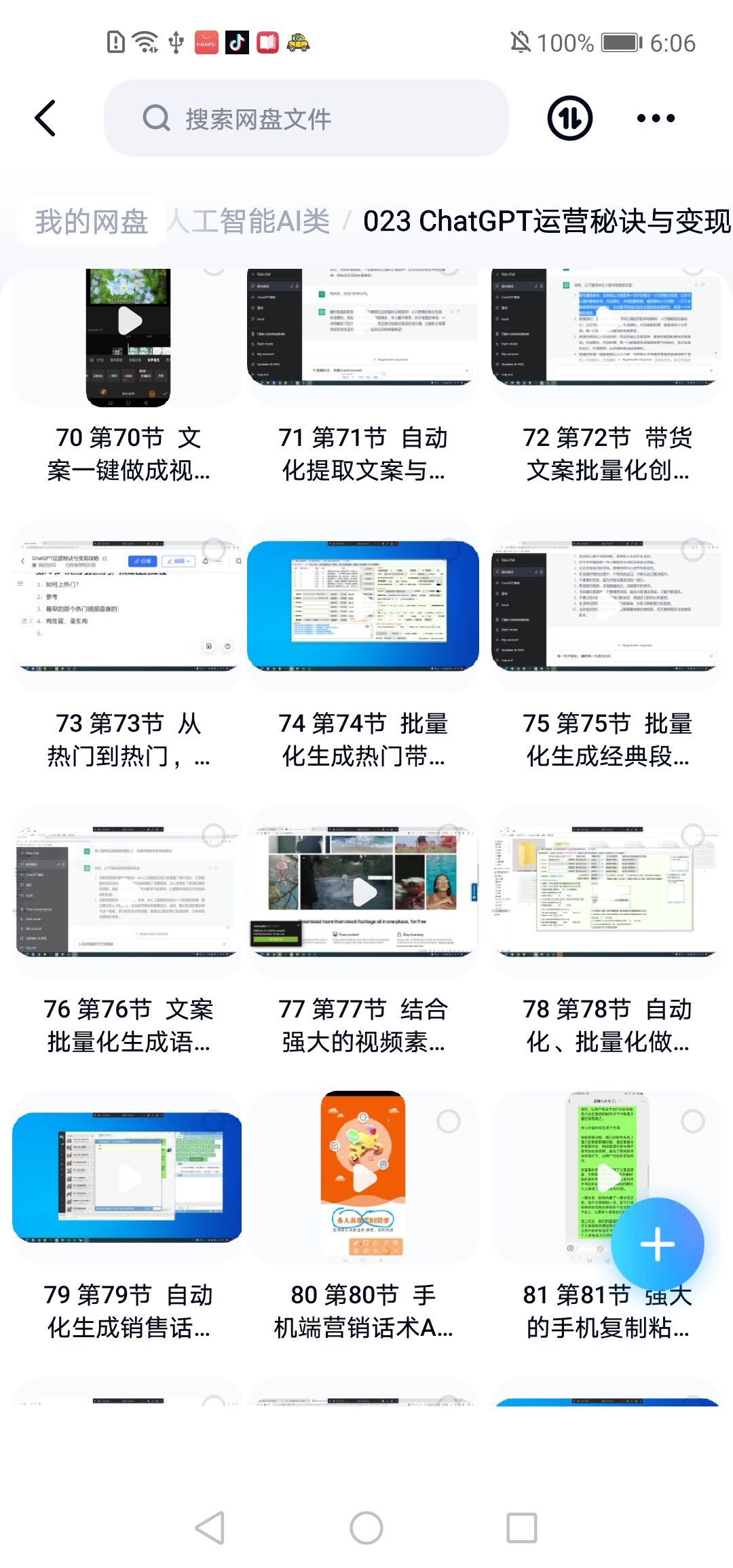The image size is (733, 1568).
Task: Go to the 人工智能AI类 breadcrumb folder
Action: point(249,222)
